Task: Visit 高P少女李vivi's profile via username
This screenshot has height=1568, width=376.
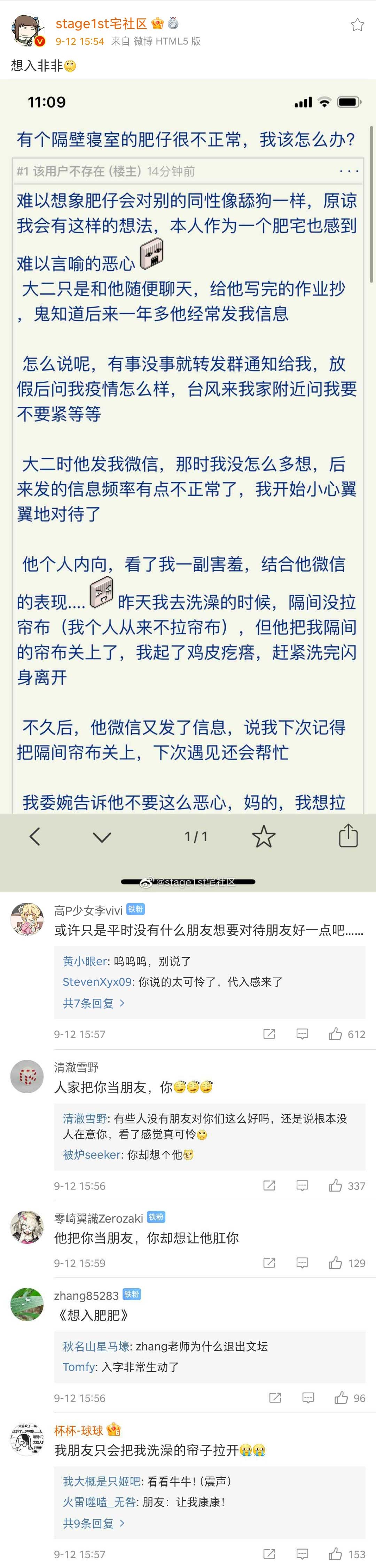Action: tap(88, 910)
